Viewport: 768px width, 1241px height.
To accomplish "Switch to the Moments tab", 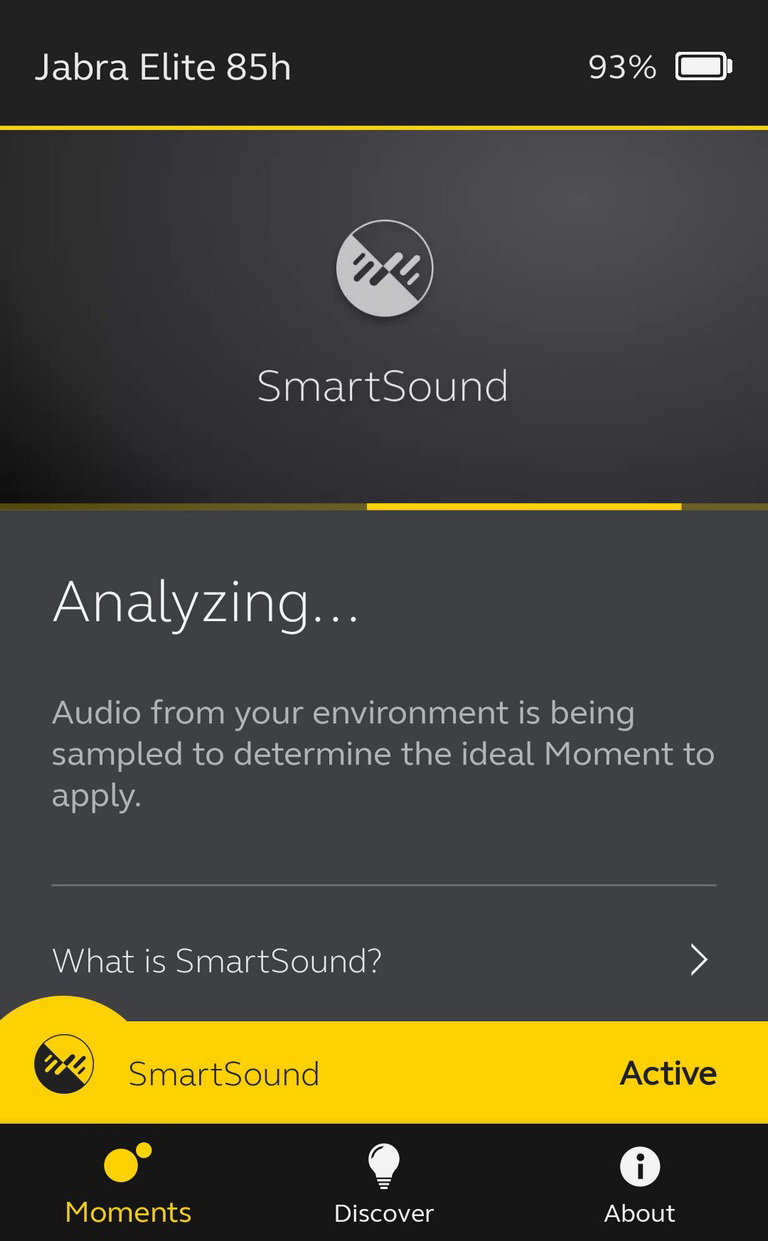I will (x=128, y=1184).
